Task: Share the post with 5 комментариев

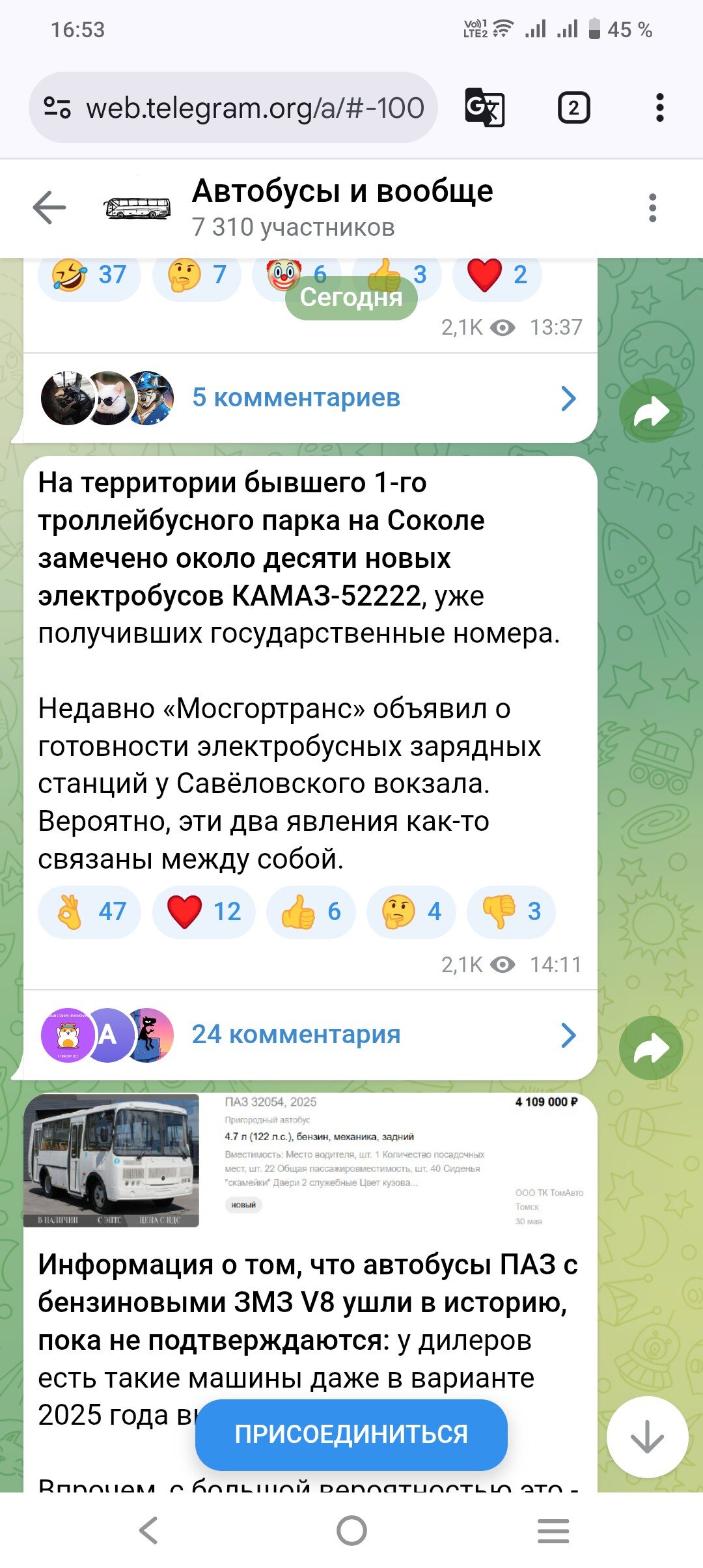Action: [651, 411]
